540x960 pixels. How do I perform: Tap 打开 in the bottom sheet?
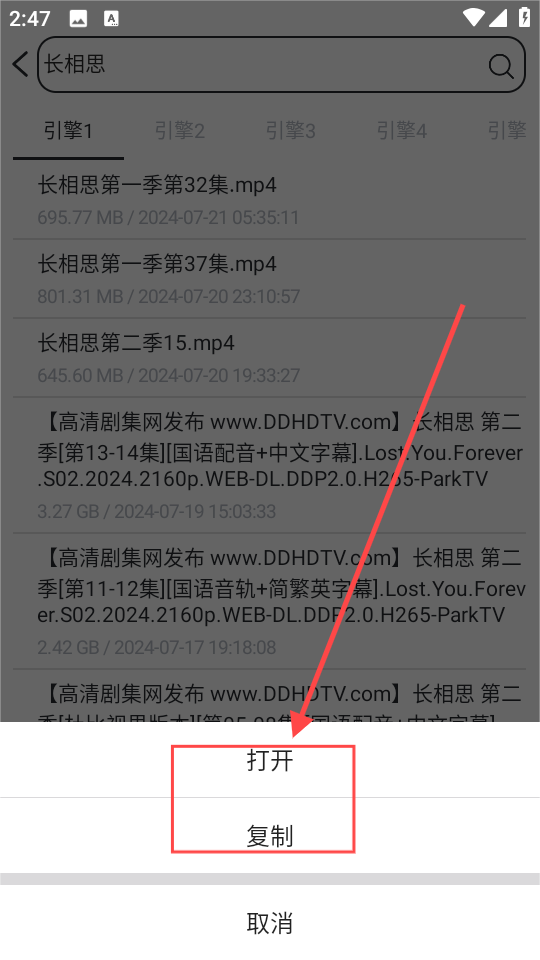click(x=270, y=760)
